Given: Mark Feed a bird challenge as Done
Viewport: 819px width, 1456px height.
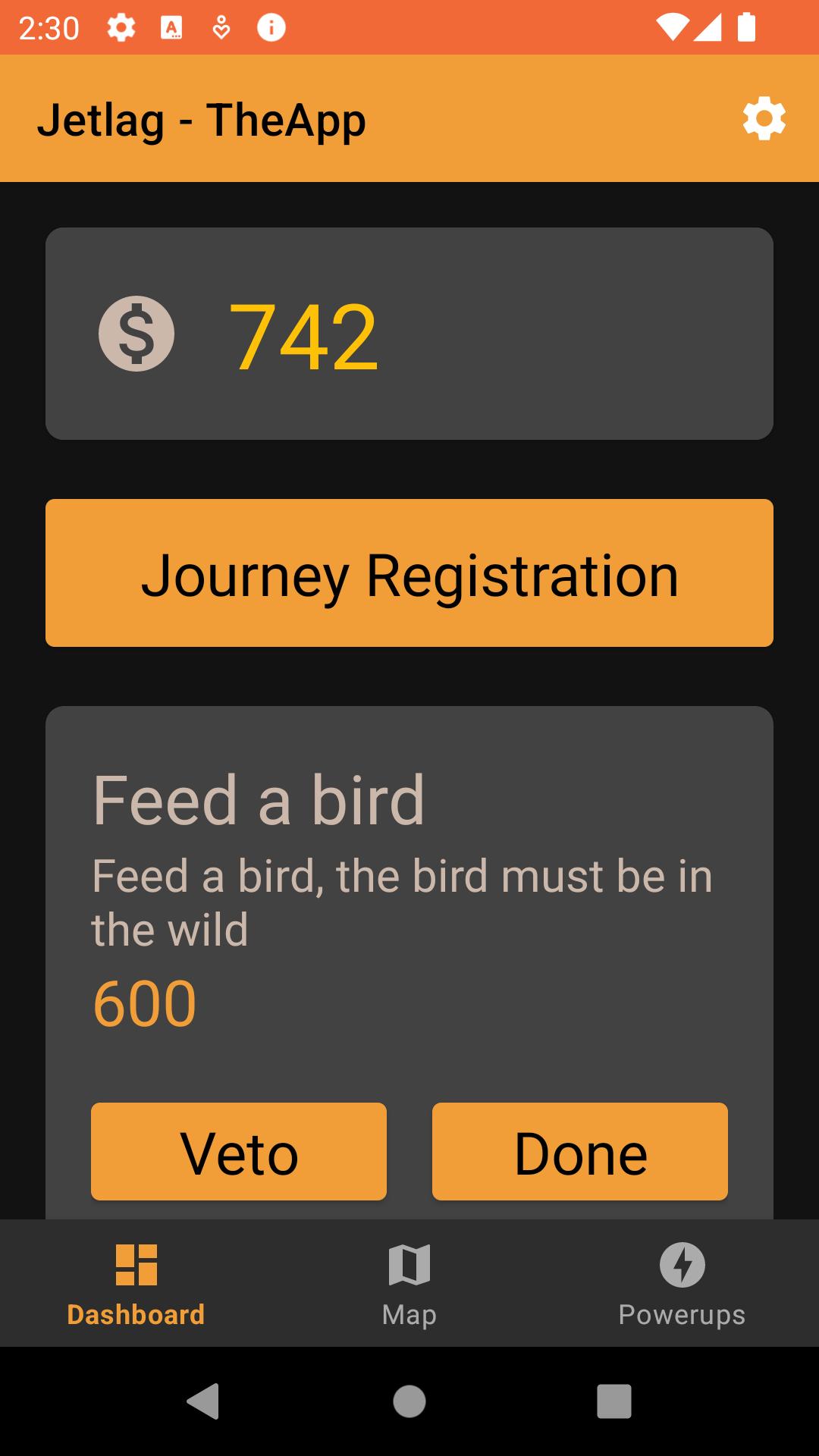Looking at the screenshot, I should (580, 1151).
